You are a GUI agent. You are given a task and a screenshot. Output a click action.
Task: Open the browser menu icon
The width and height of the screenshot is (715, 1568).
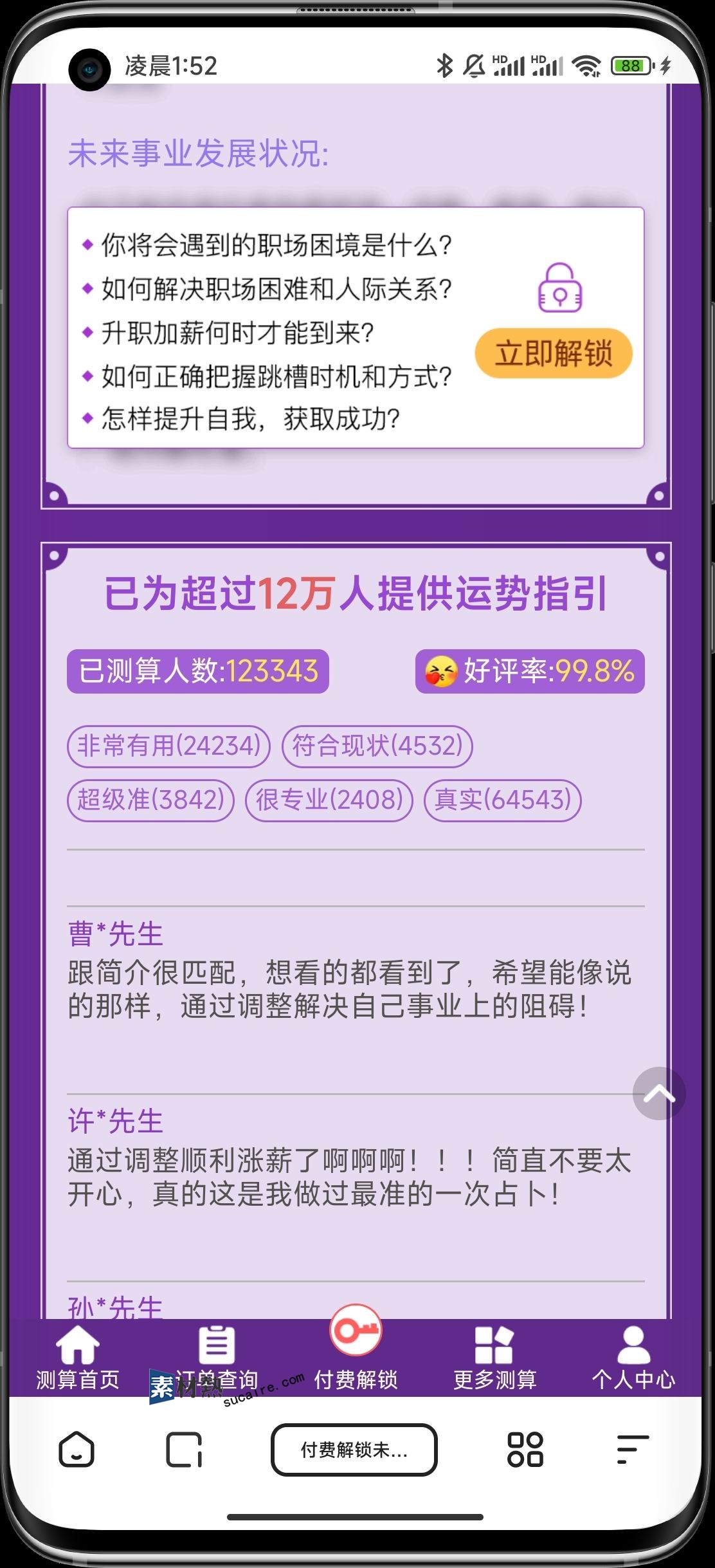[633, 1450]
